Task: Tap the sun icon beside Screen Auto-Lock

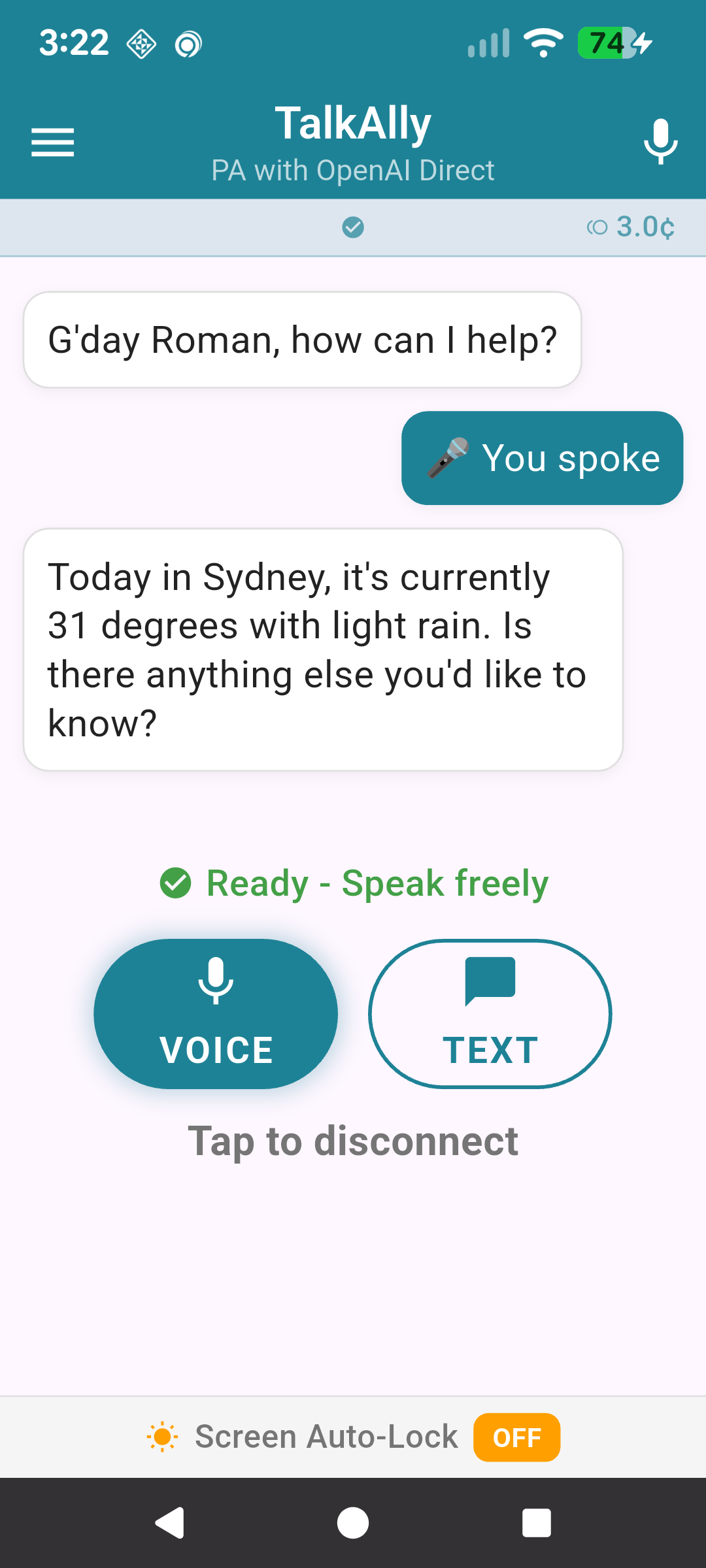Action: click(x=162, y=1436)
